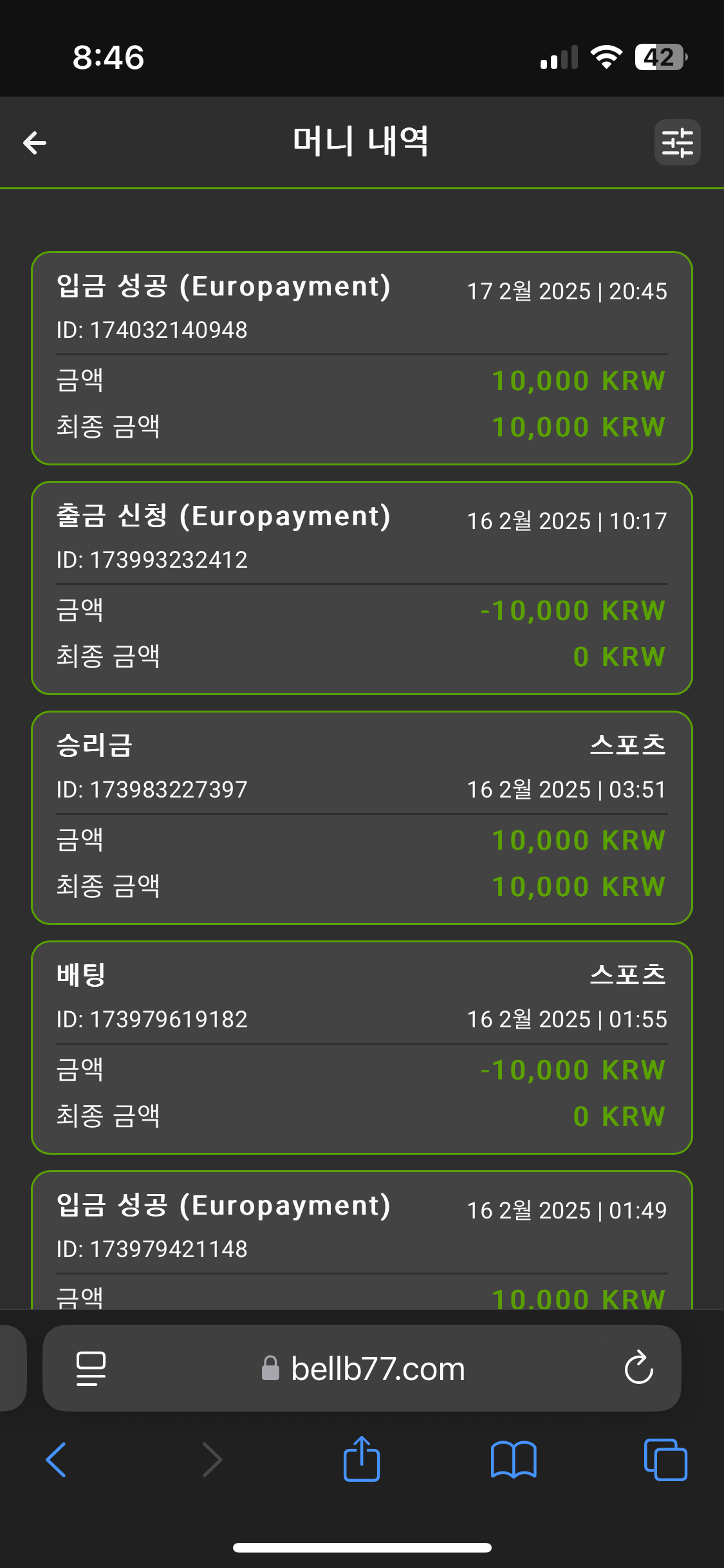Screen dimensions: 724x1568
Task: Show all open Safari tabs
Action: (x=665, y=1459)
